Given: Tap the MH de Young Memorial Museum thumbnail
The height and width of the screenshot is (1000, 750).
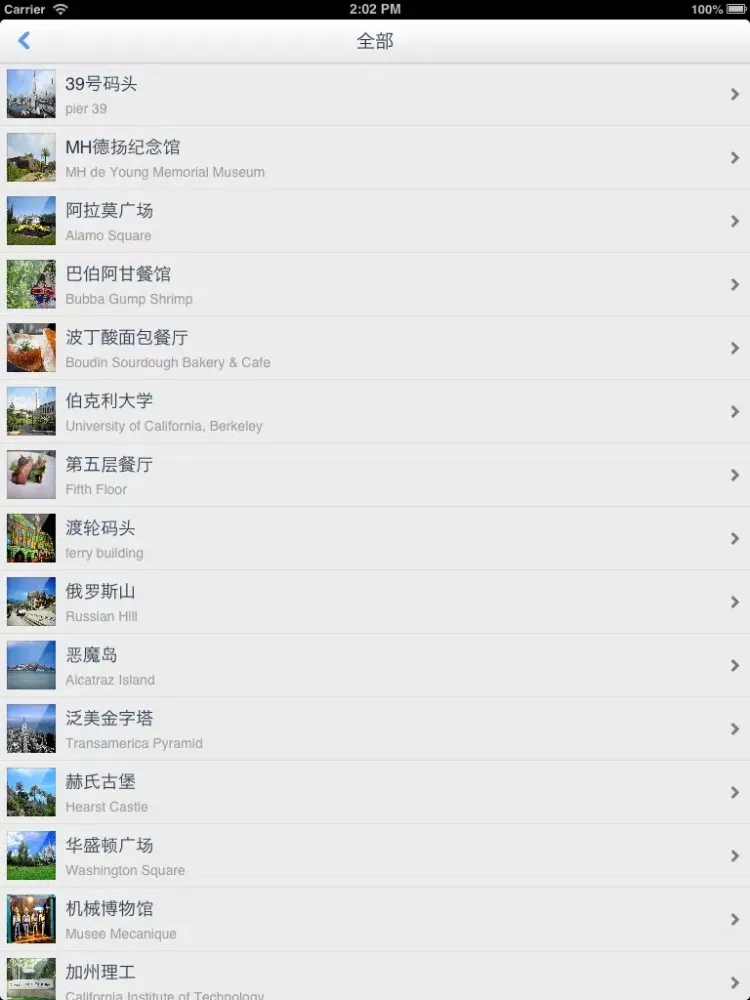Looking at the screenshot, I should click(30, 157).
